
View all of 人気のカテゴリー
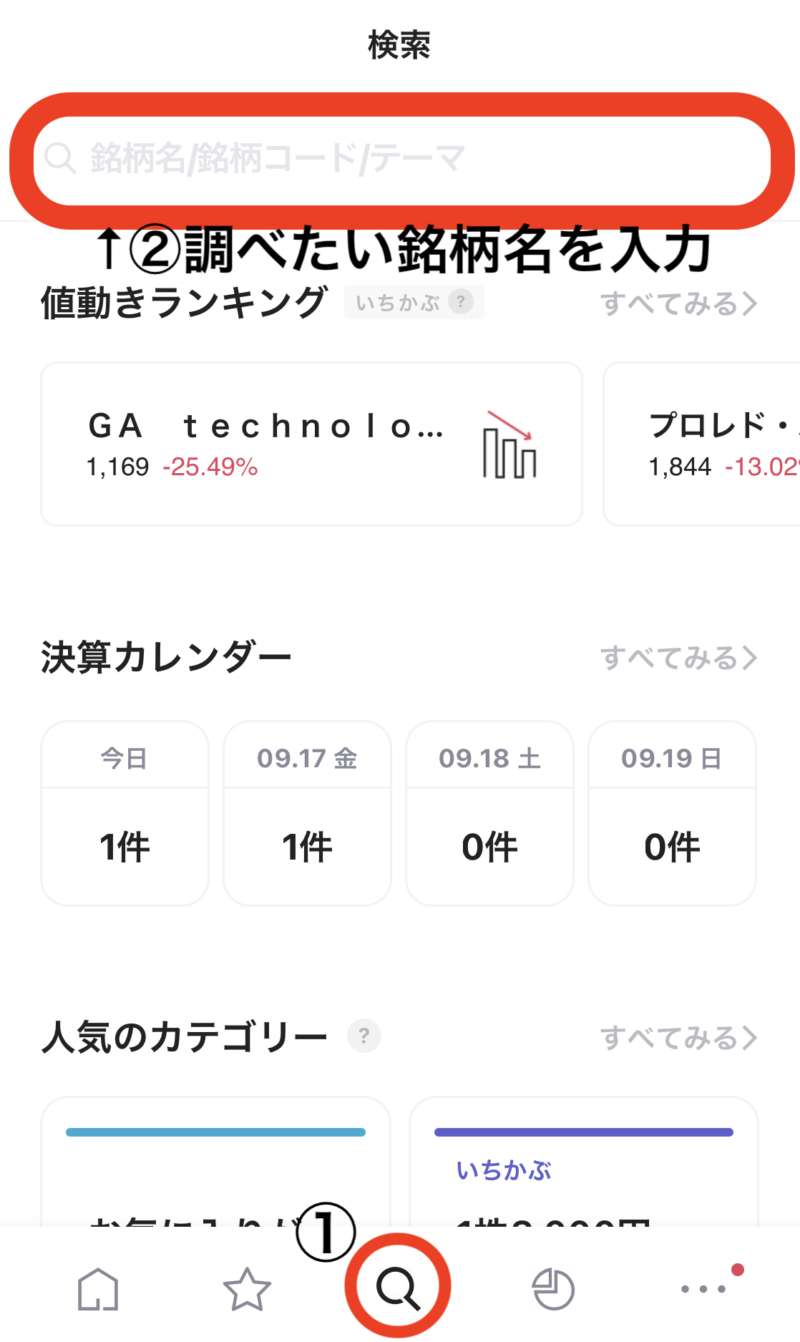point(679,1037)
